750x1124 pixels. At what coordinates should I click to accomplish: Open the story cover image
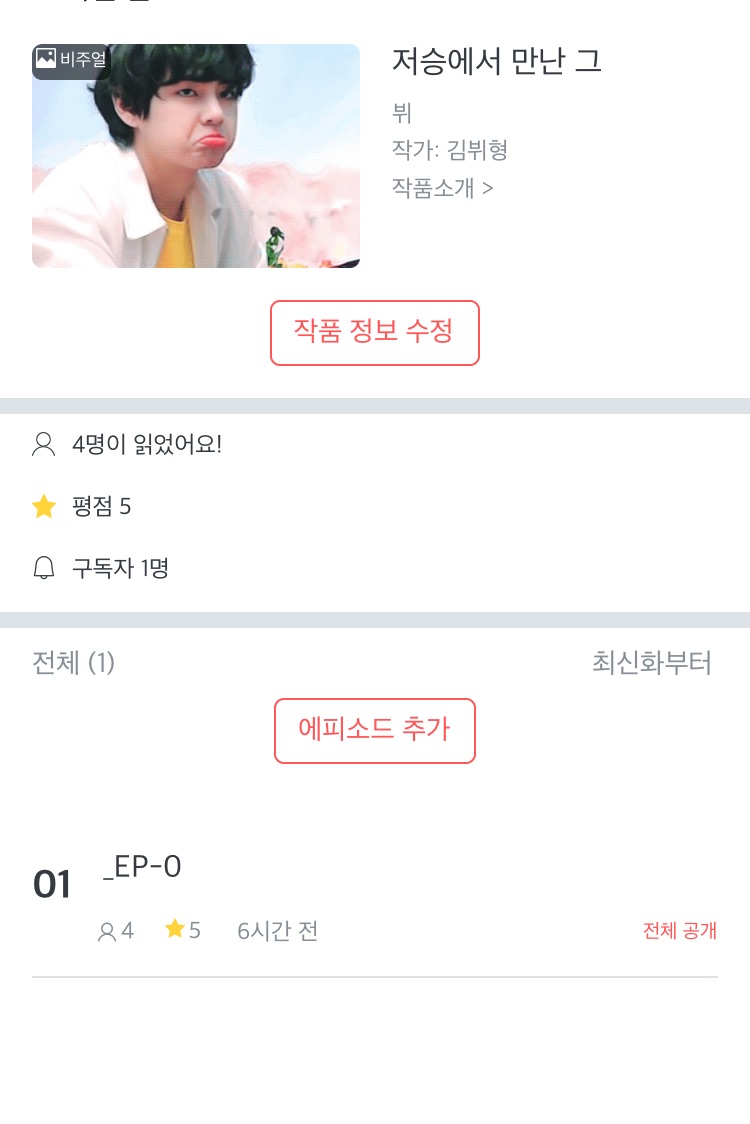click(x=196, y=156)
